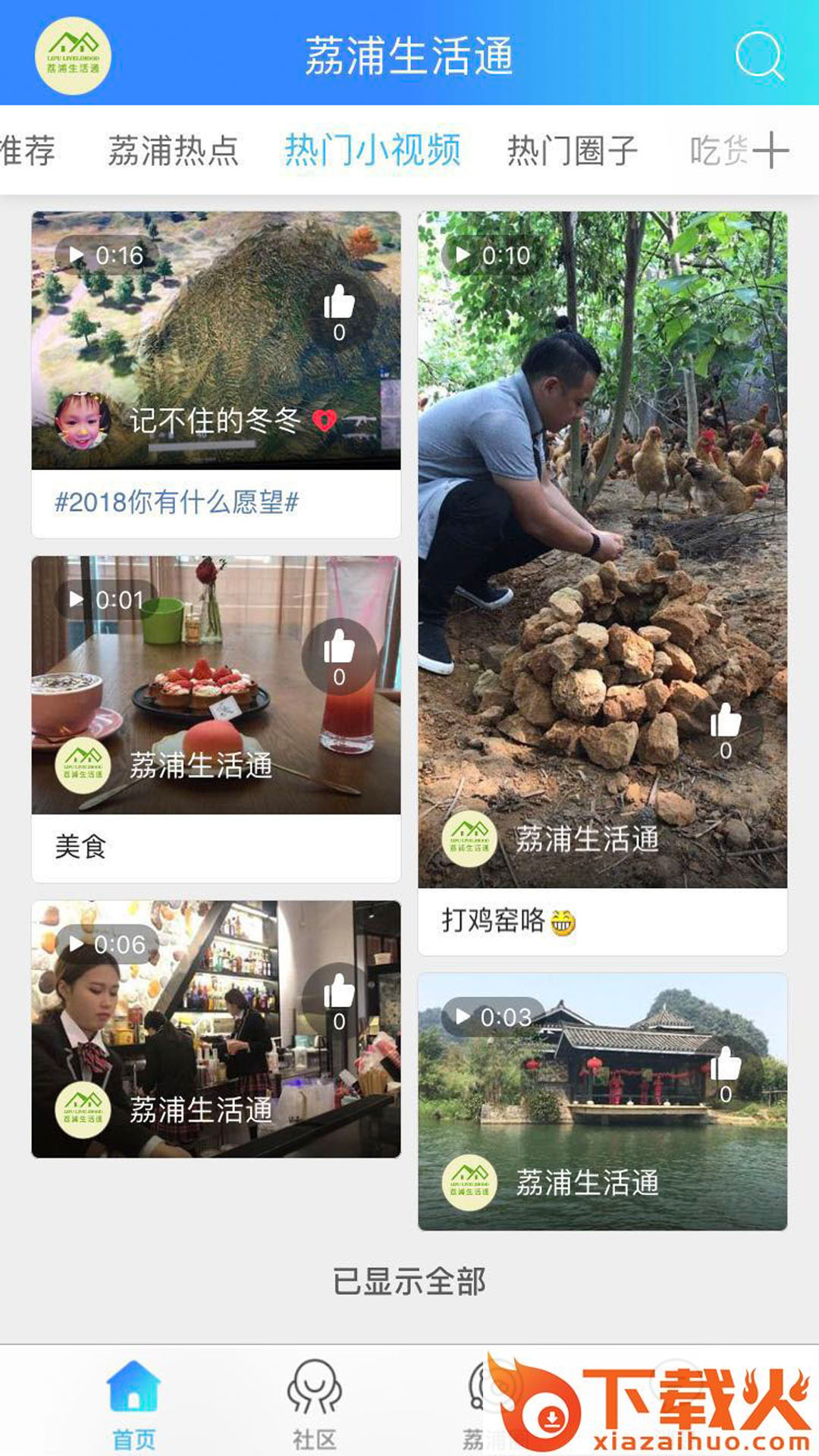Switch to the 热门圈子 tab

tap(573, 150)
